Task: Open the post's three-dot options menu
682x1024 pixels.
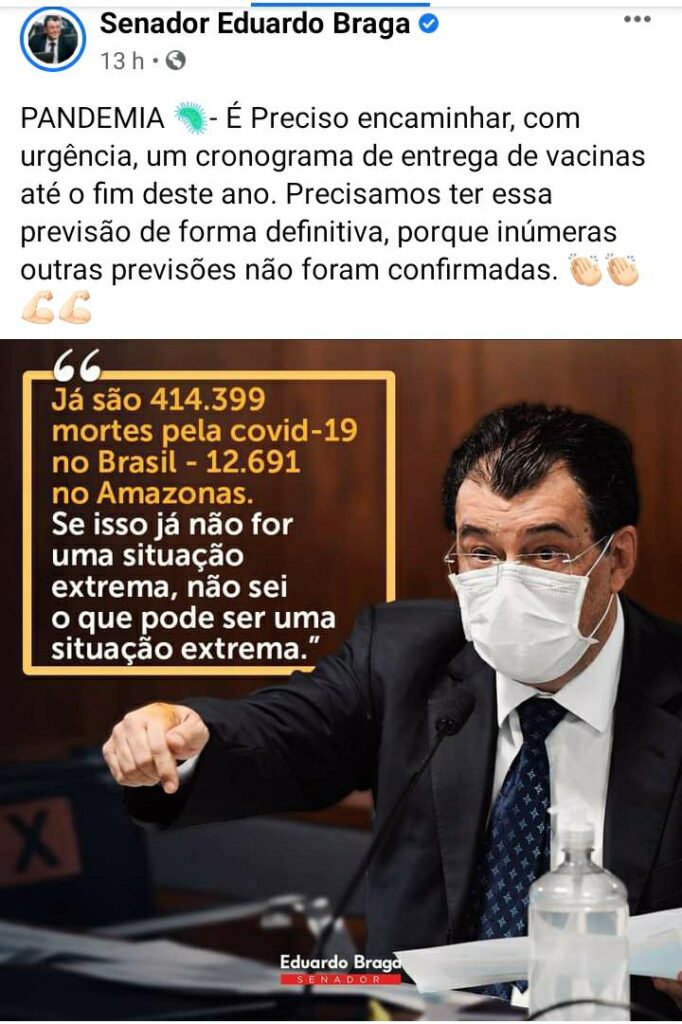Action: pos(636,20)
